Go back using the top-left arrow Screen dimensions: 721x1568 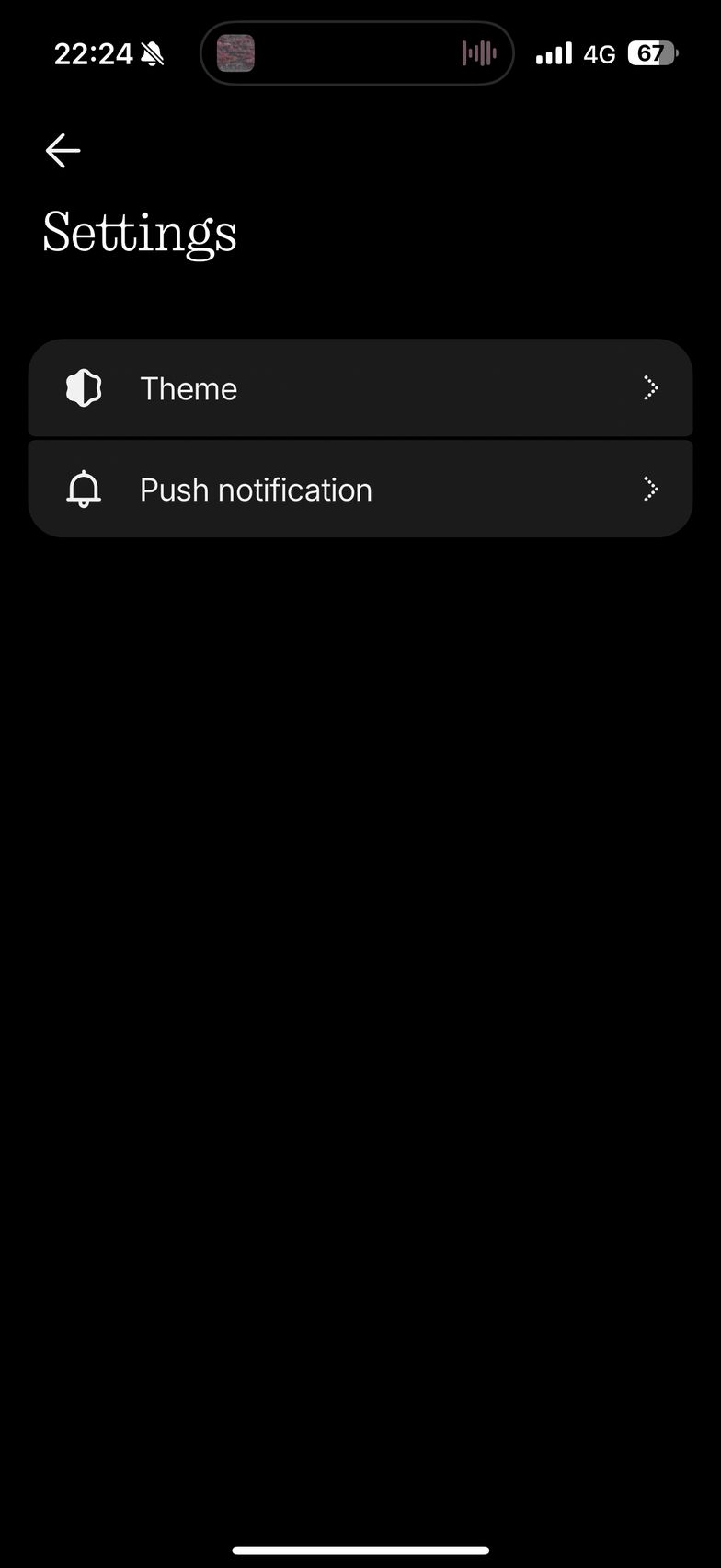[63, 151]
